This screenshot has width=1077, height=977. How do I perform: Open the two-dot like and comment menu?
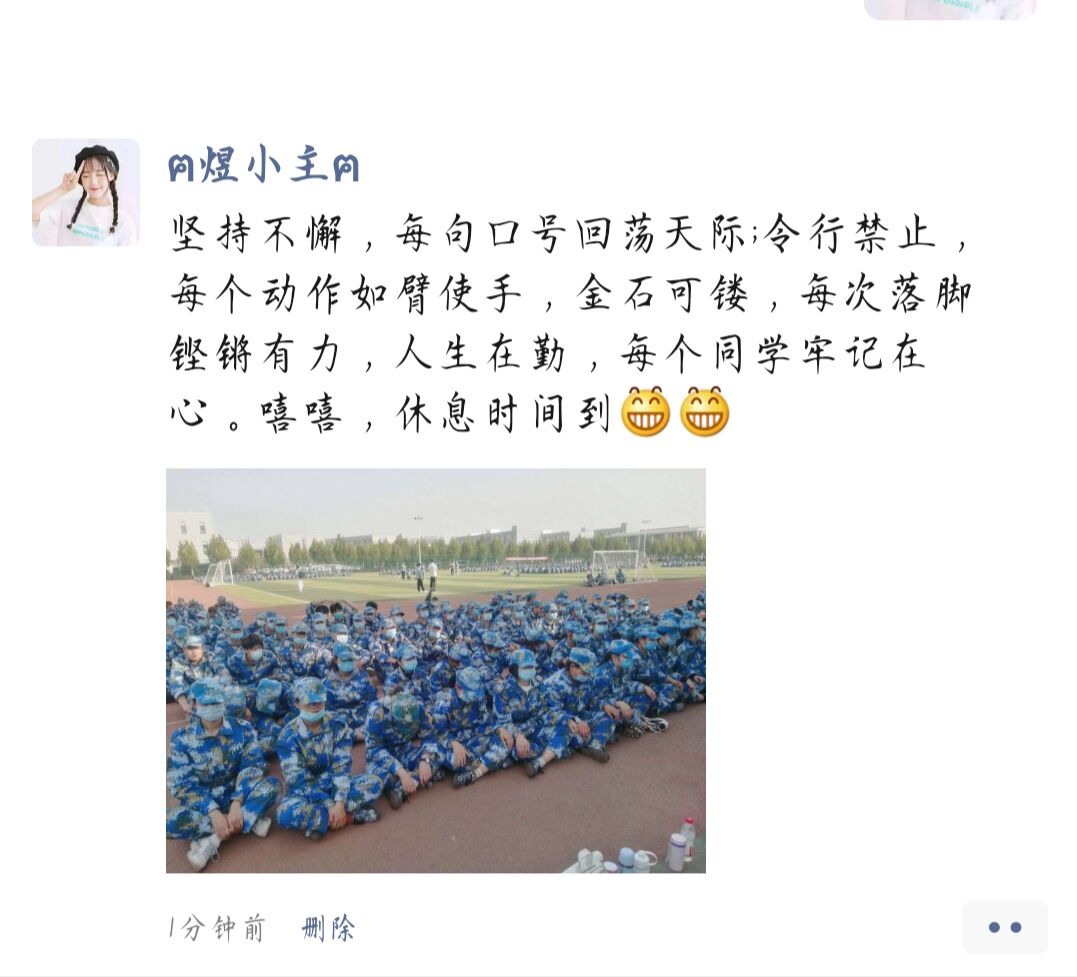(1004, 927)
